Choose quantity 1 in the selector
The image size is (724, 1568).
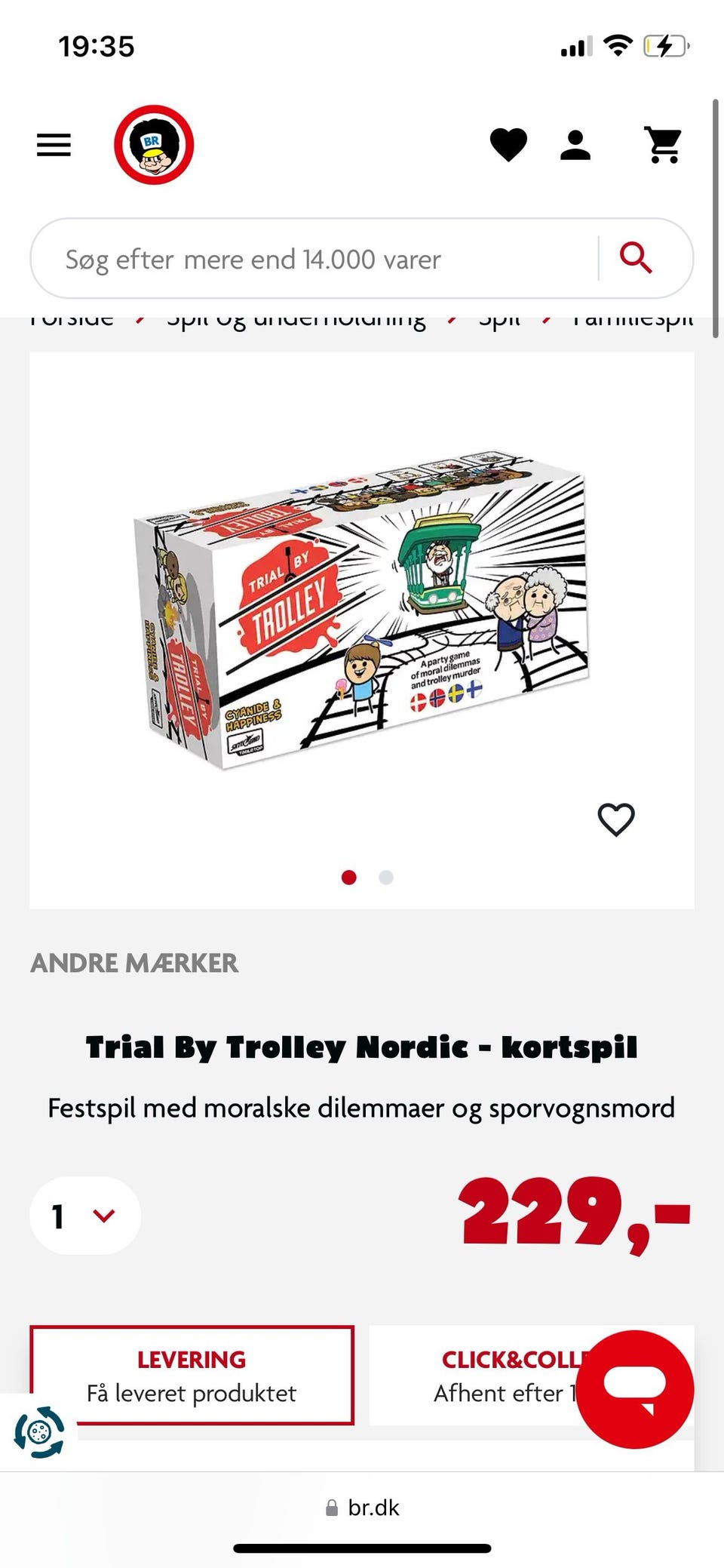click(57, 1216)
